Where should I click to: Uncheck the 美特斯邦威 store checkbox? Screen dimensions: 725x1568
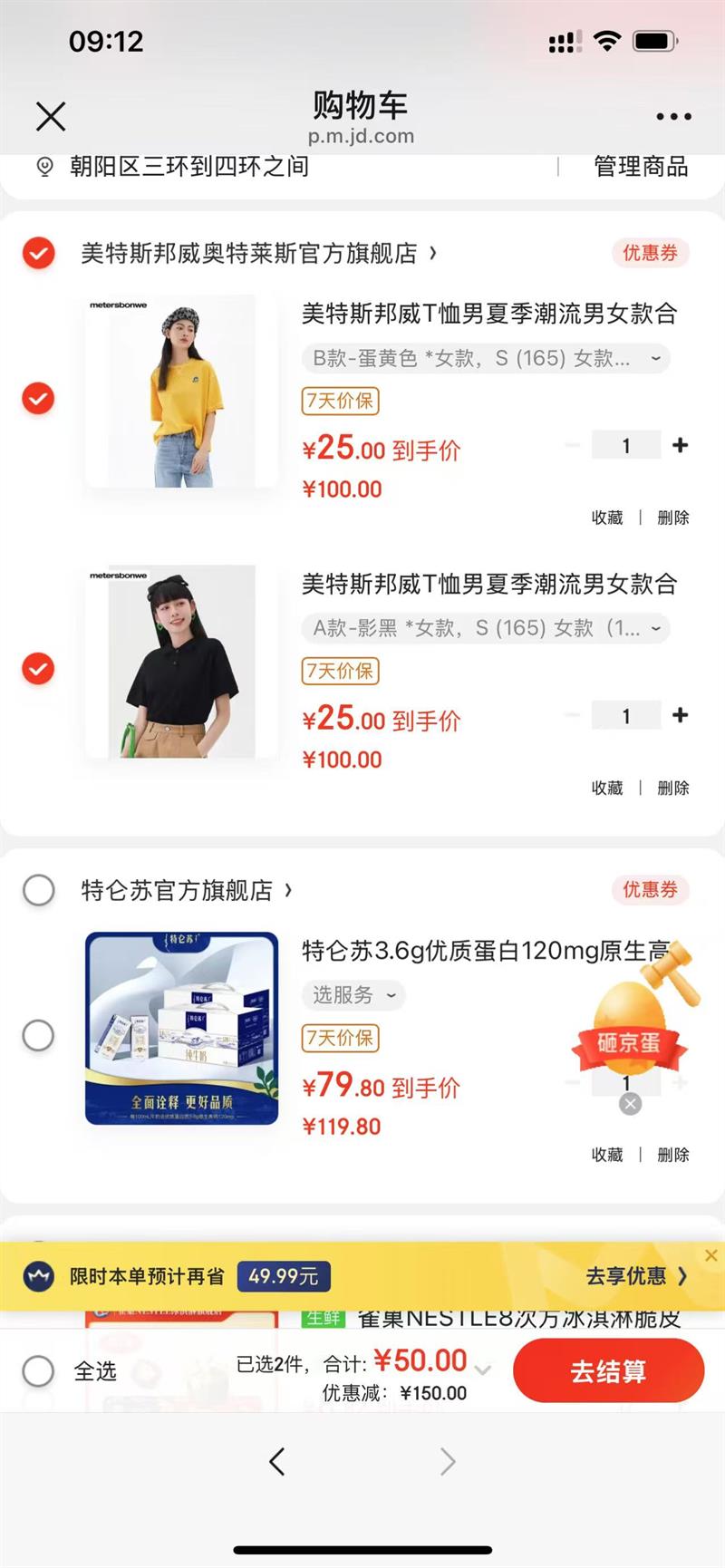(39, 253)
